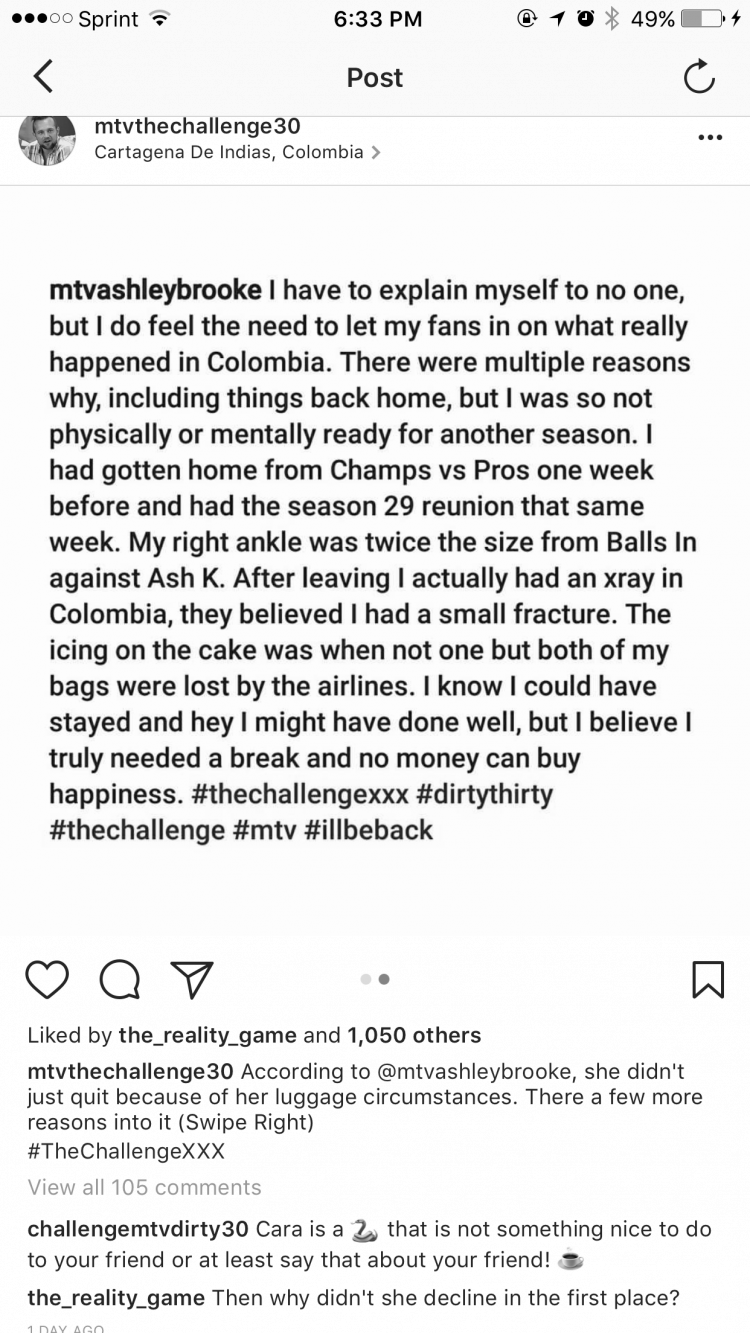This screenshot has width=750, height=1333.
Task: Open the #TheChallengeXXX hashtag
Action: coord(126,1151)
